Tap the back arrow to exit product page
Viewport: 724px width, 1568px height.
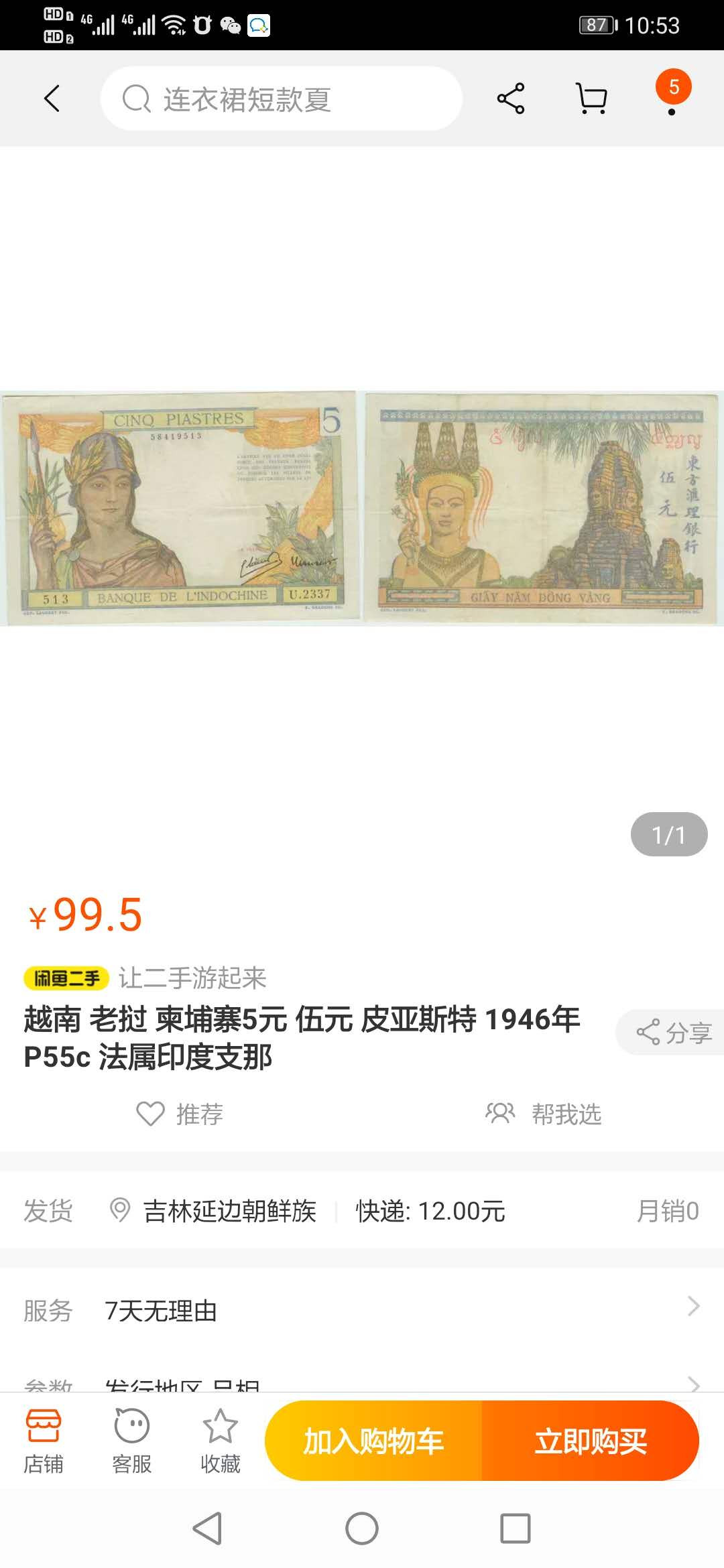(x=52, y=98)
